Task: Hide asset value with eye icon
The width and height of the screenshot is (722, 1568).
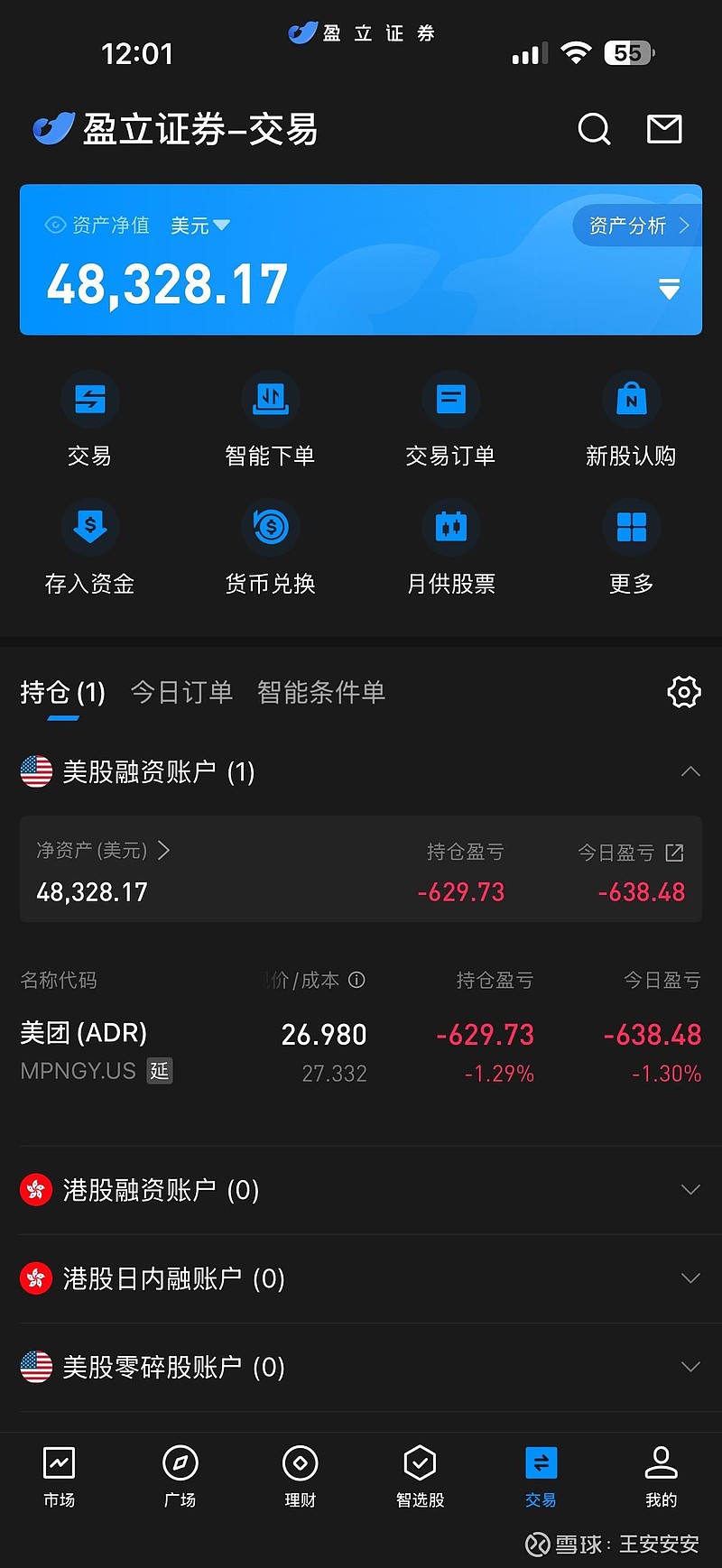Action: pyautogui.click(x=56, y=226)
